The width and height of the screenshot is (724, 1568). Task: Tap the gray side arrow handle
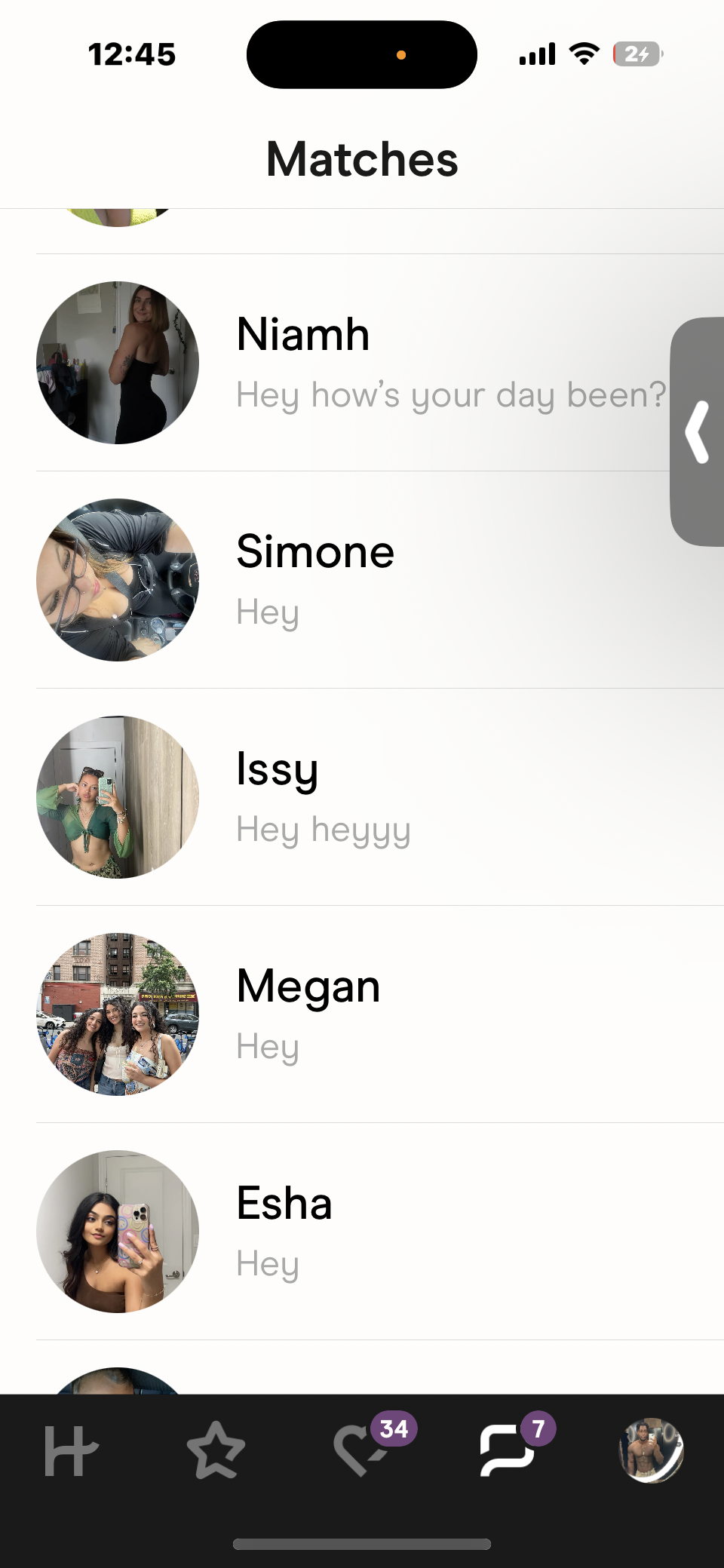pyautogui.click(x=698, y=432)
